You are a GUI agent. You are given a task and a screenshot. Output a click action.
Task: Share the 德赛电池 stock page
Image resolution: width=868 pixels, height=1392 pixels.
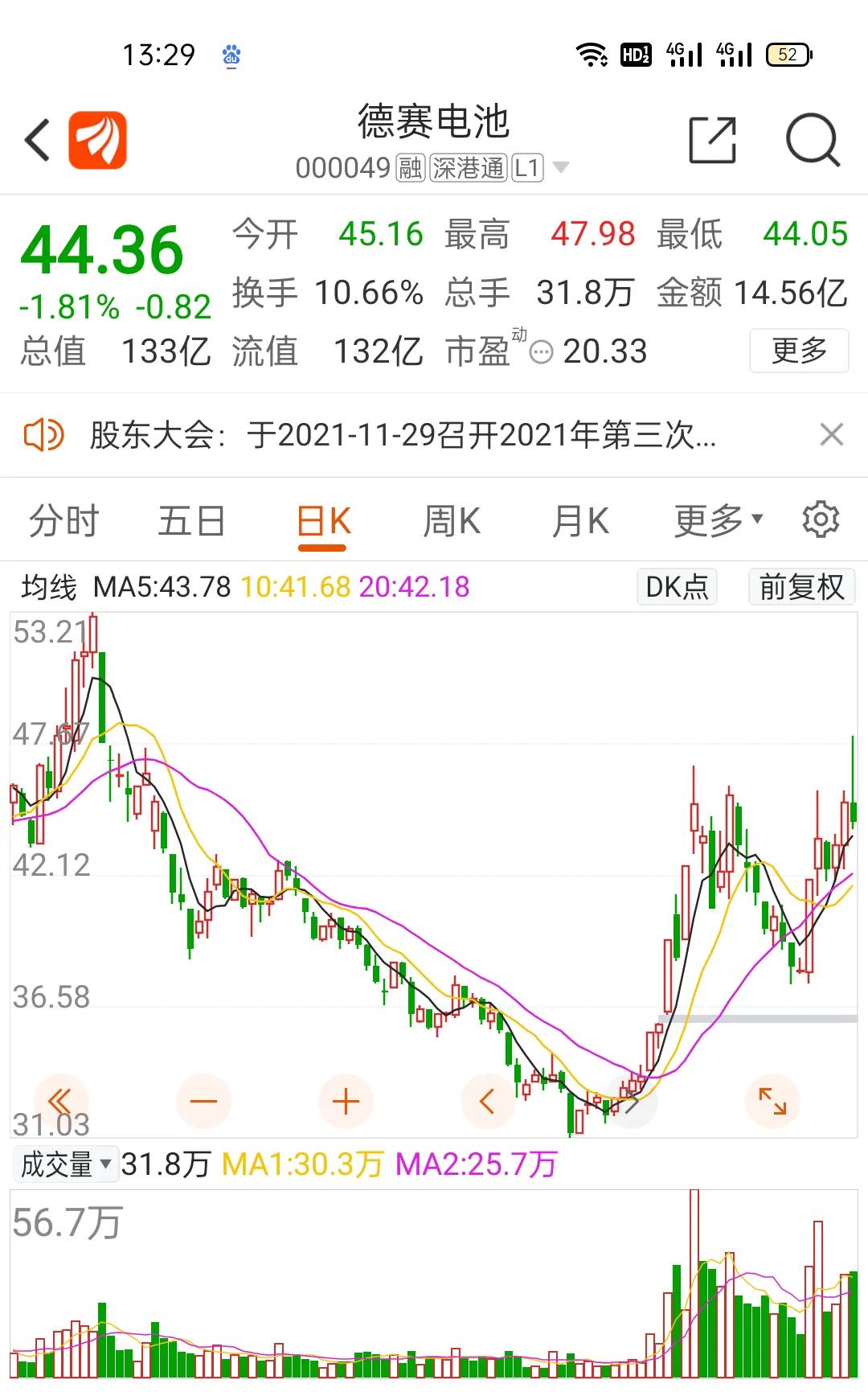tap(712, 141)
